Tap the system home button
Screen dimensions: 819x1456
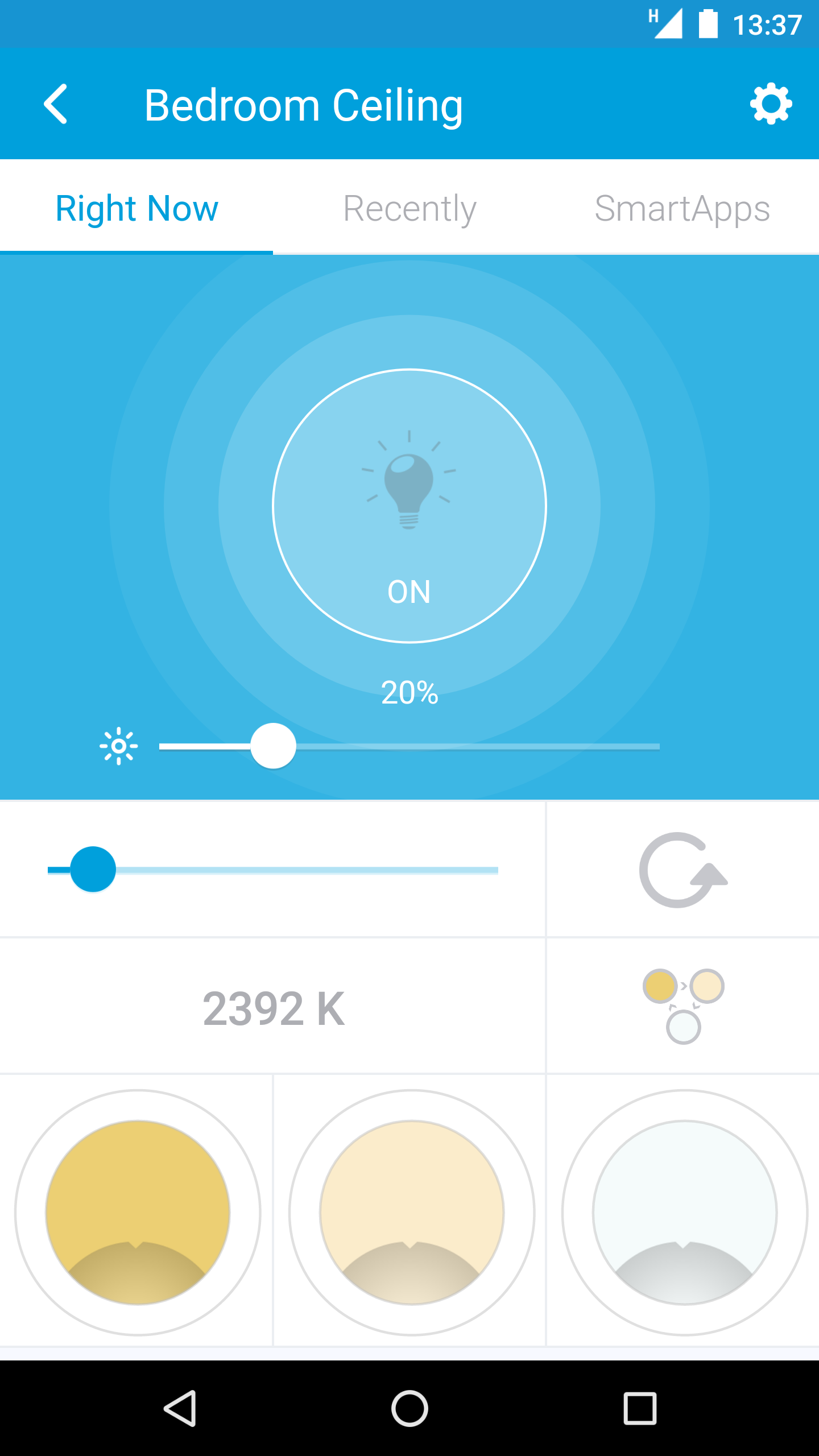click(409, 1408)
